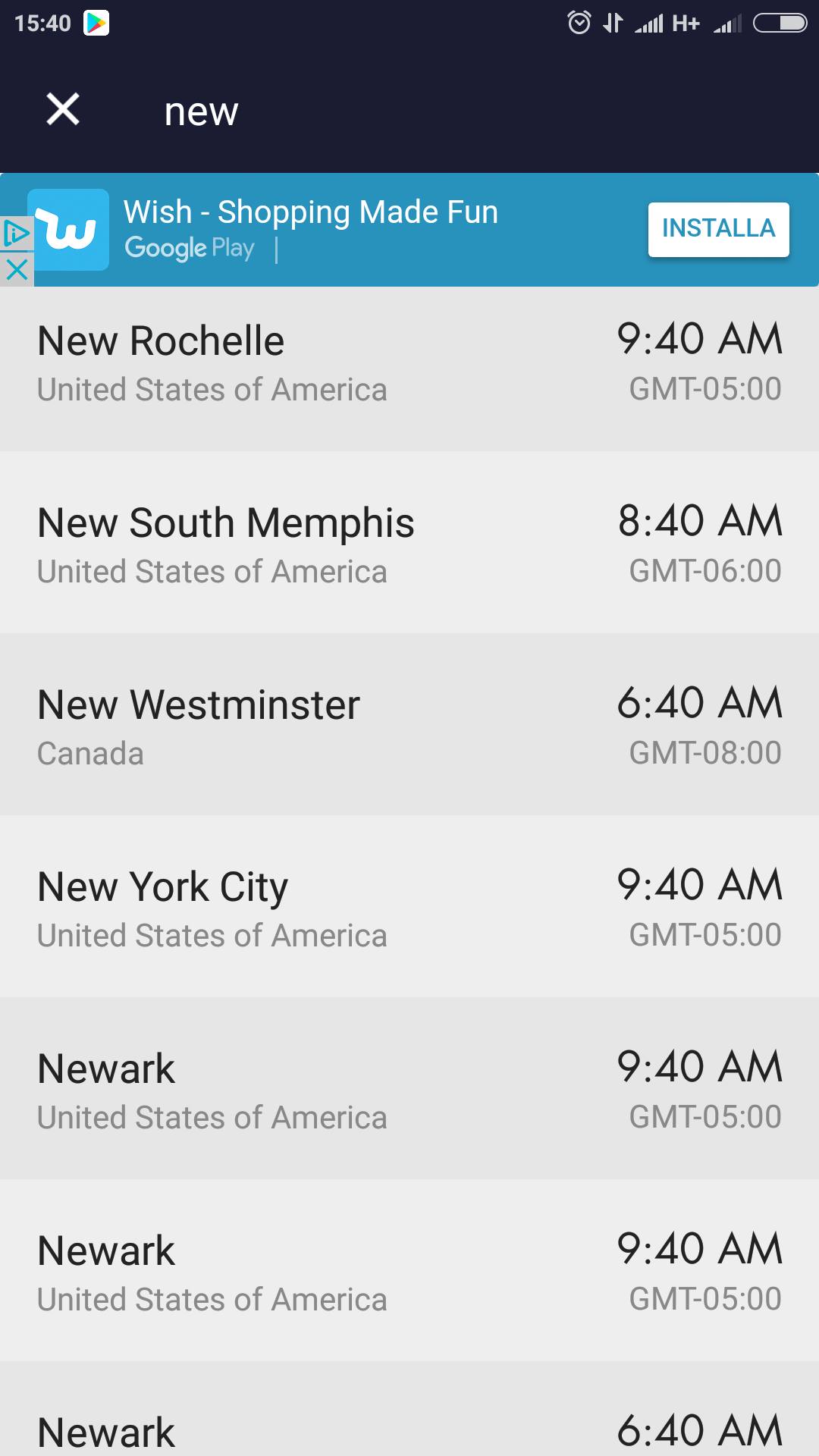Image resolution: width=819 pixels, height=1456 pixels.
Task: Open the AdChoices info icon
Action: (x=17, y=234)
